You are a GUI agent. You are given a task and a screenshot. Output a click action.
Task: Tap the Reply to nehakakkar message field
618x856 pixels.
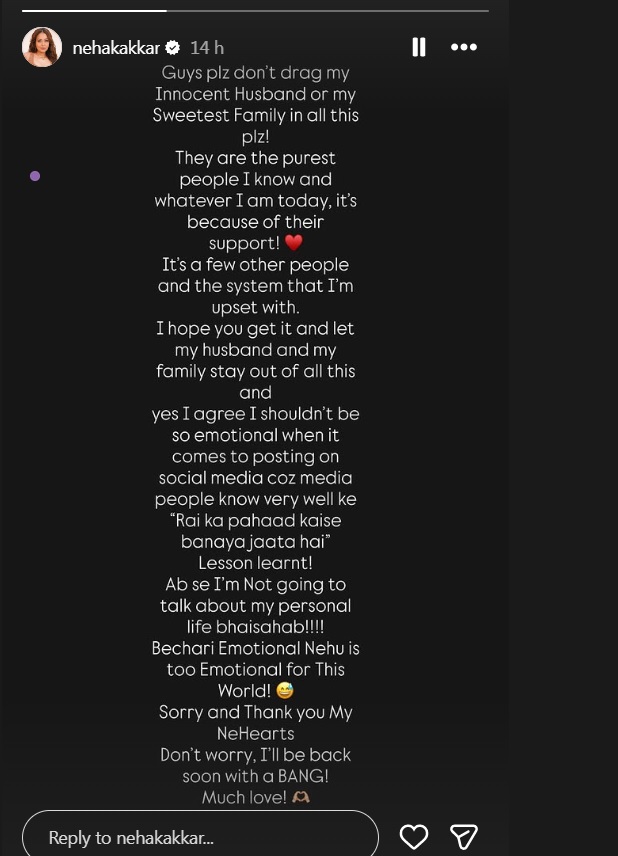pos(200,837)
